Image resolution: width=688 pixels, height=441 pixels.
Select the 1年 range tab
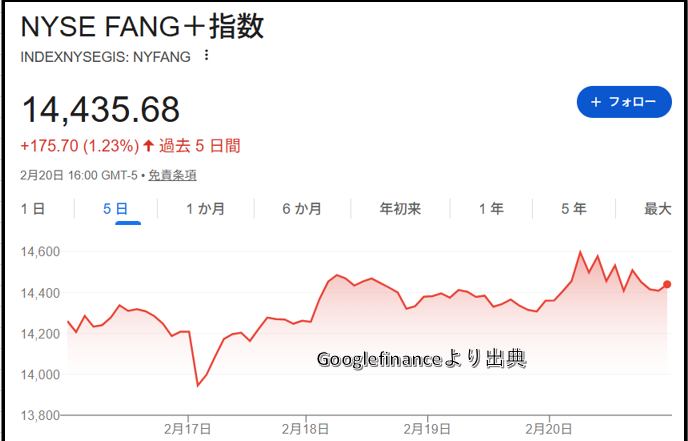click(x=491, y=209)
